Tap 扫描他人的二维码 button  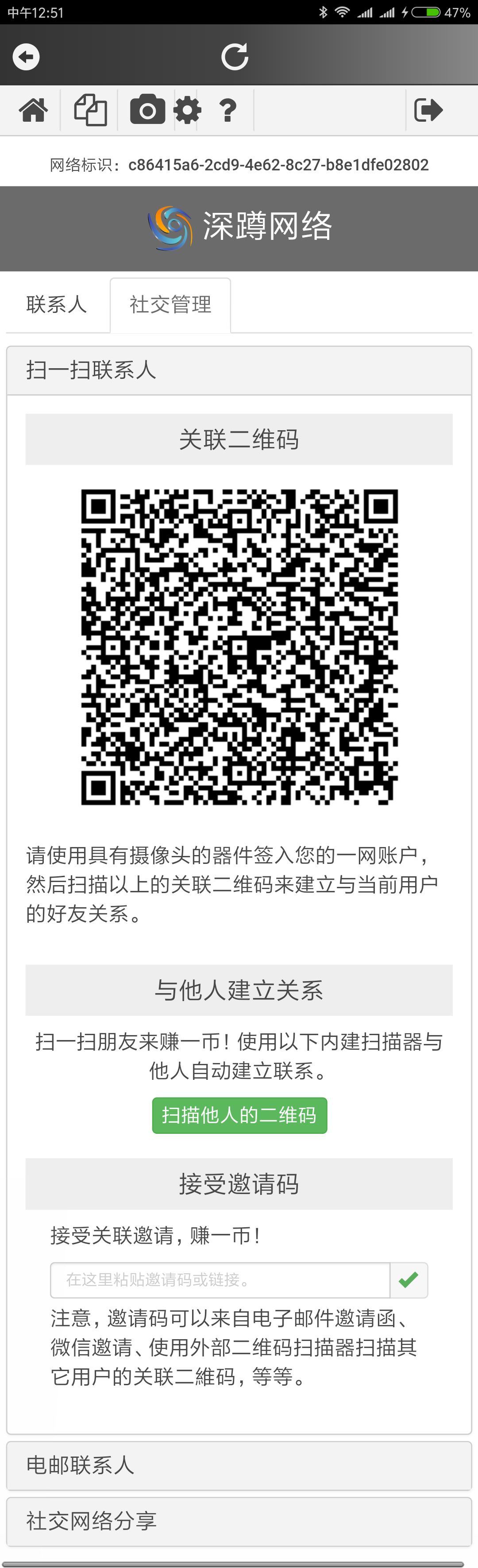click(x=239, y=1115)
